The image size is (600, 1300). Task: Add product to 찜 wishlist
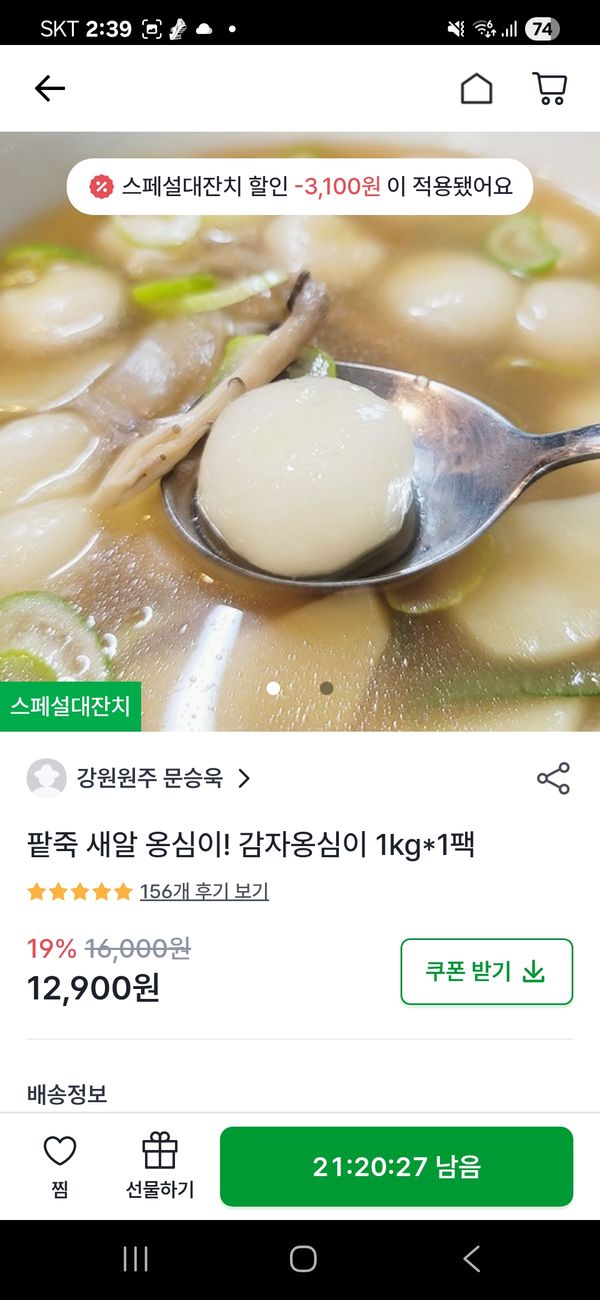[60, 1166]
